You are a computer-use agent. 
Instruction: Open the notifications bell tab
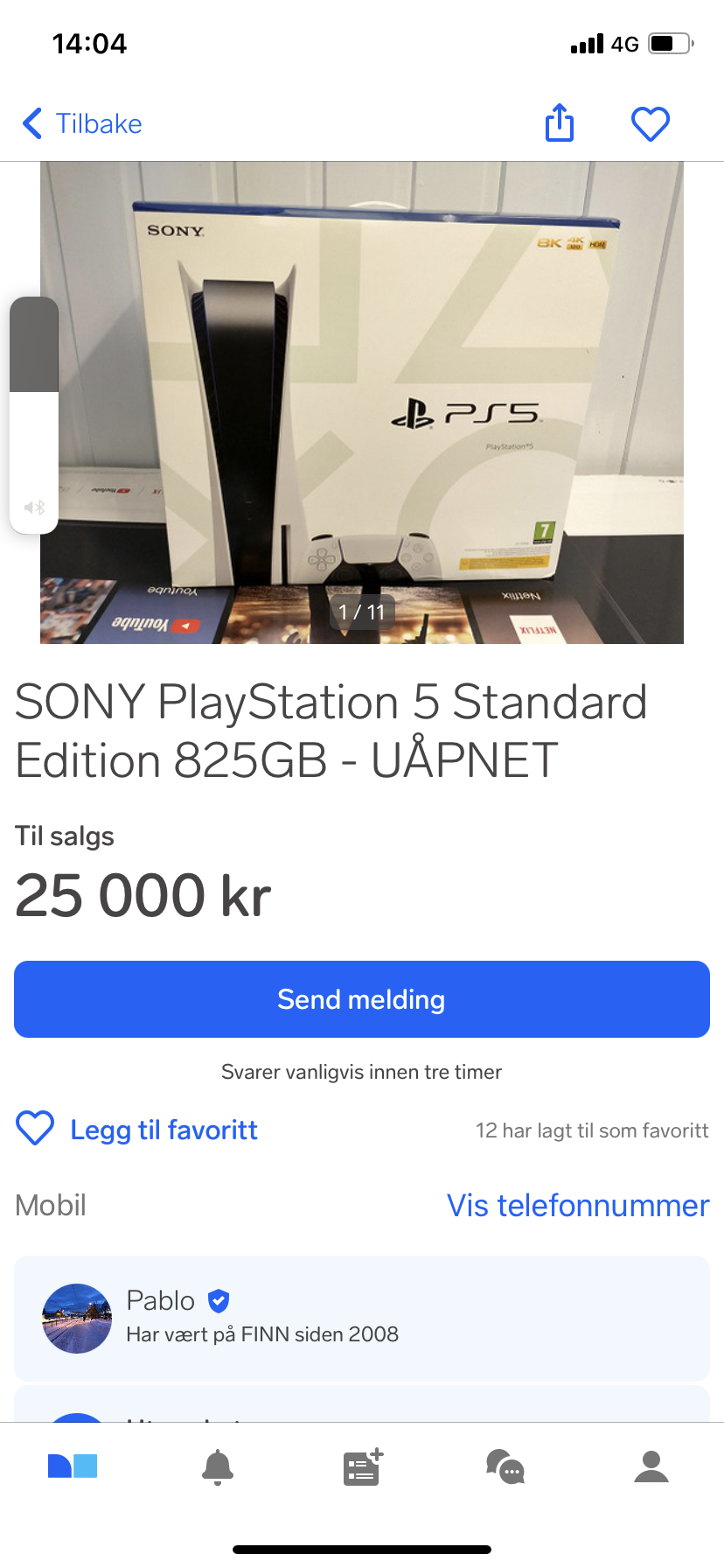[218, 1466]
